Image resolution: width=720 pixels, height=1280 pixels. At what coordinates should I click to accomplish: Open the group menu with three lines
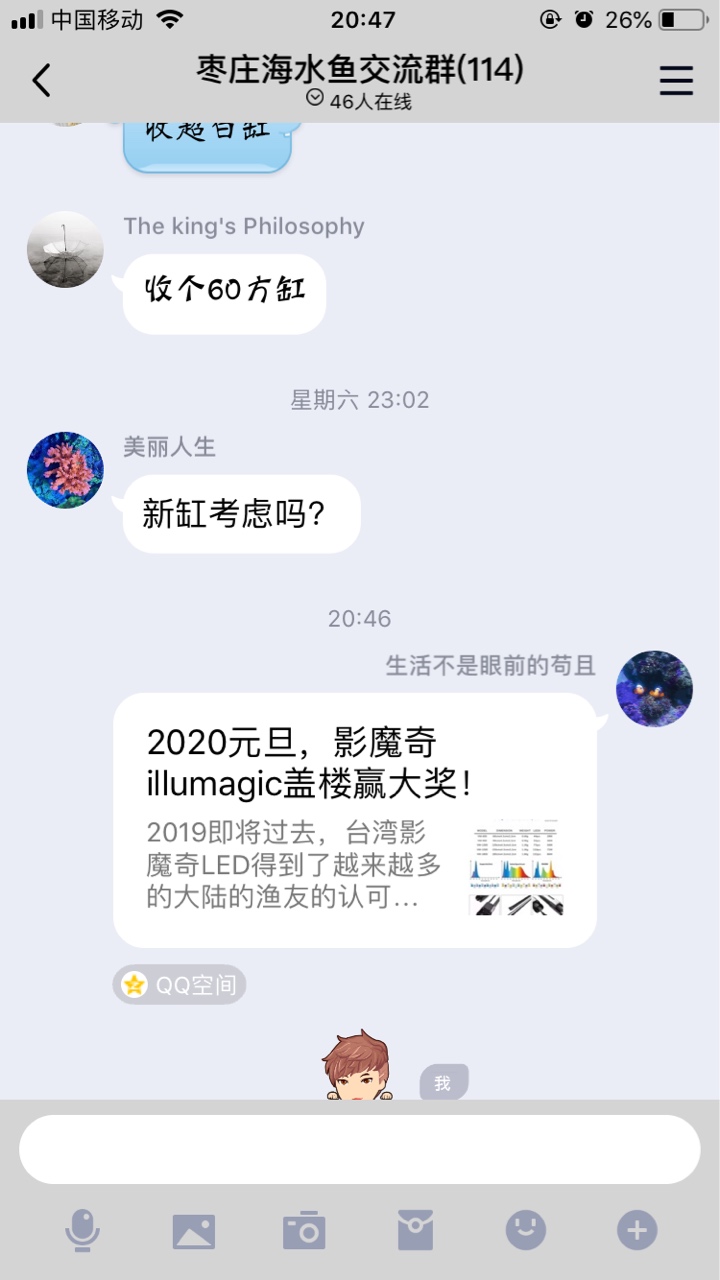point(676,80)
